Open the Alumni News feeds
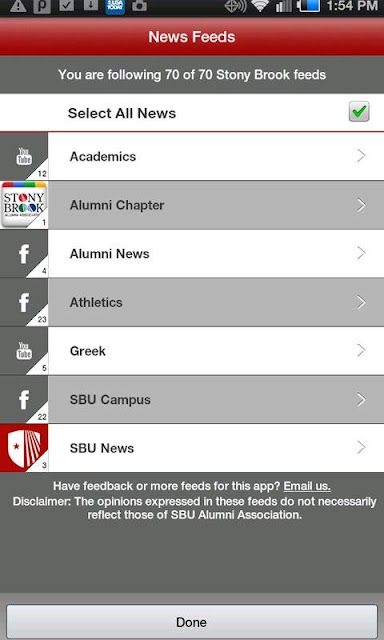384x640 pixels. 192,253
